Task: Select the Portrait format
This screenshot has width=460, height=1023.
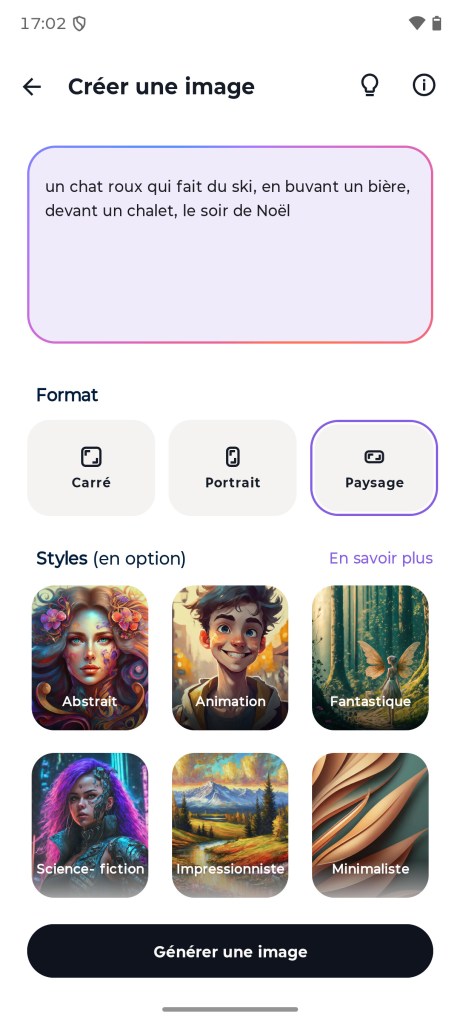Action: [x=232, y=468]
